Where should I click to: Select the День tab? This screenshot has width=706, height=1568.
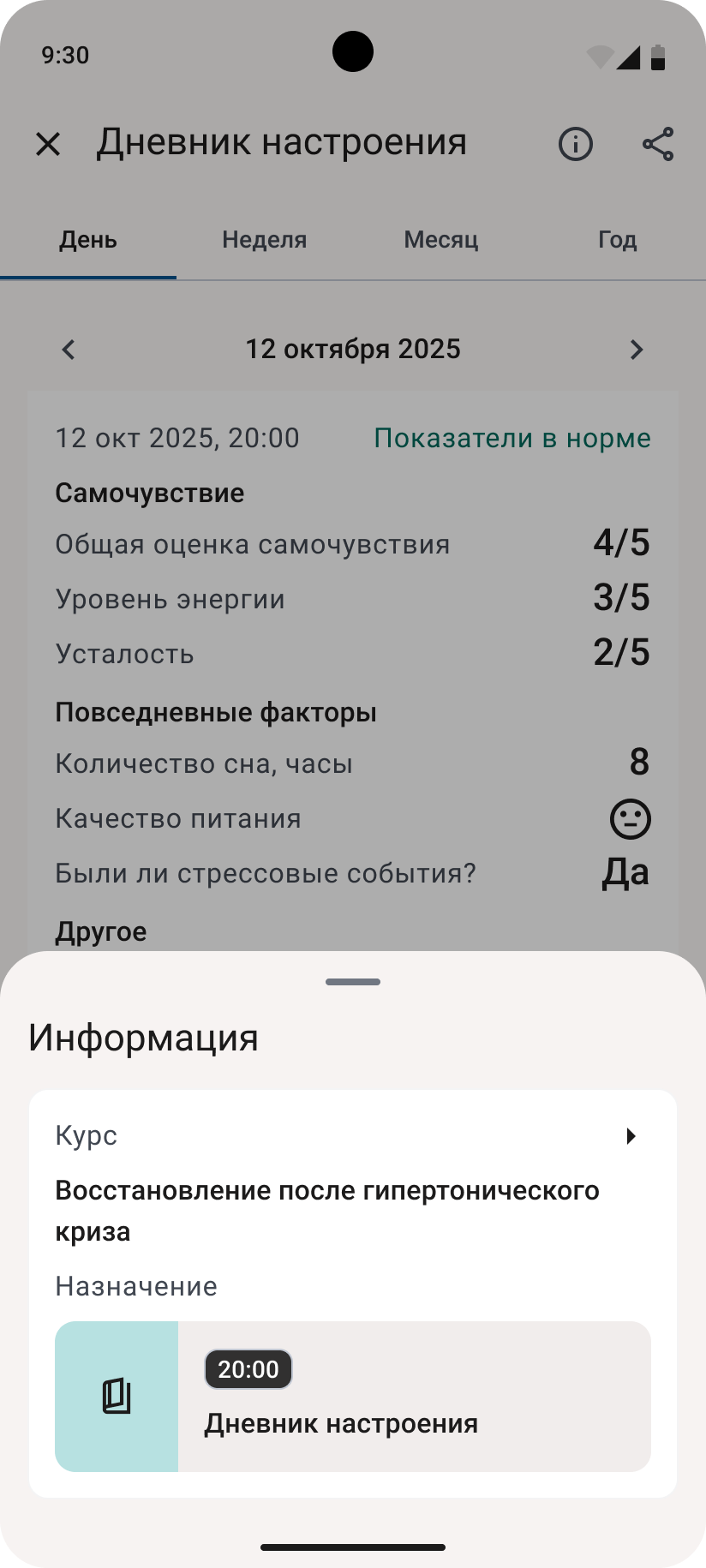(88, 240)
